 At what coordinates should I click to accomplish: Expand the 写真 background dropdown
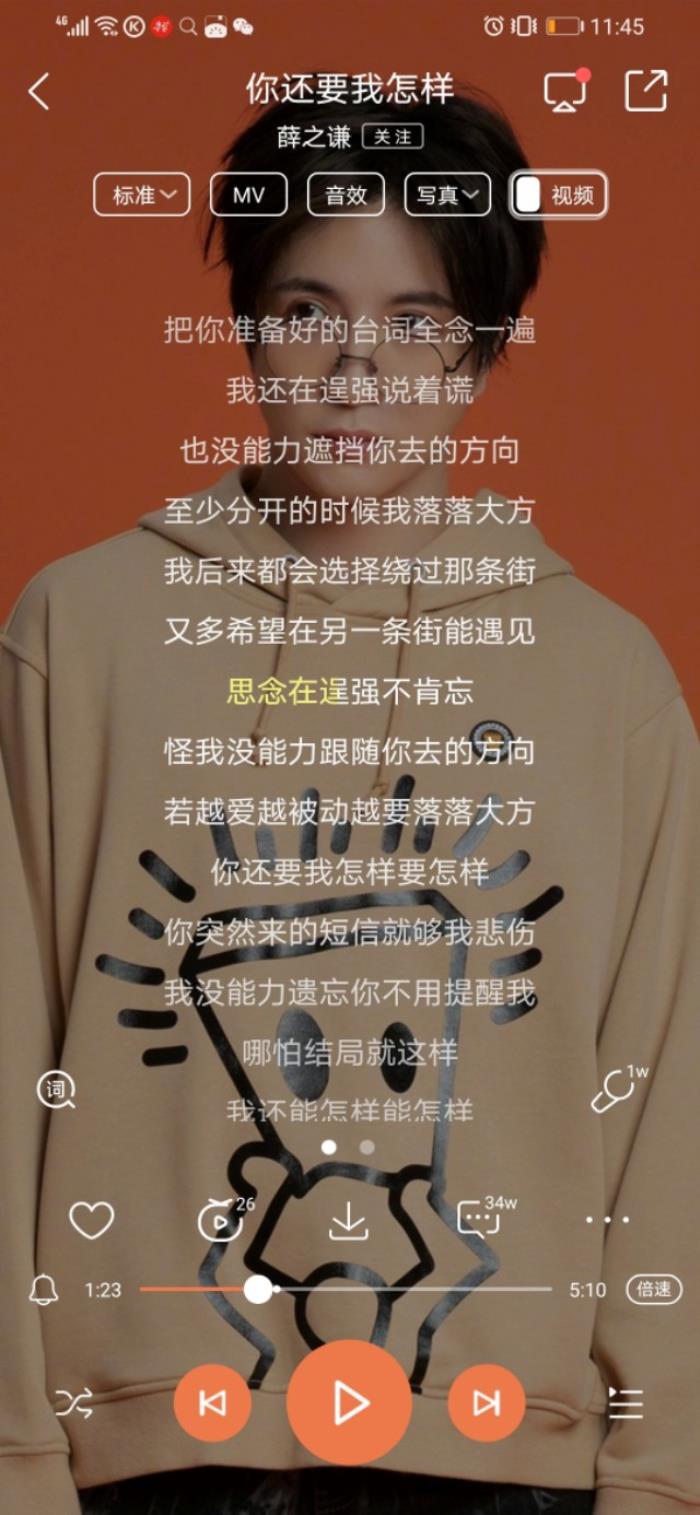click(447, 195)
